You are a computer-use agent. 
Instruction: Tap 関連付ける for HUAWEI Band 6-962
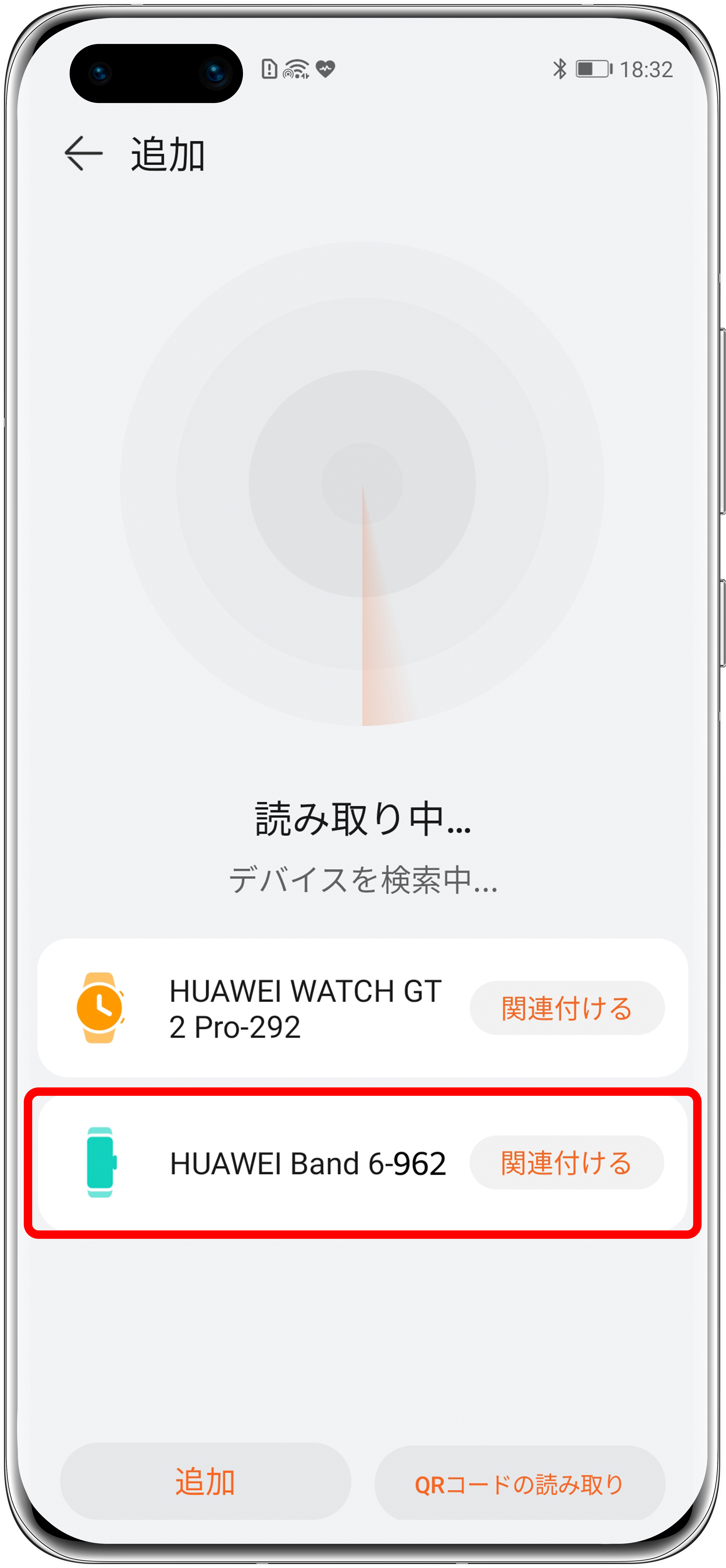point(566,1163)
